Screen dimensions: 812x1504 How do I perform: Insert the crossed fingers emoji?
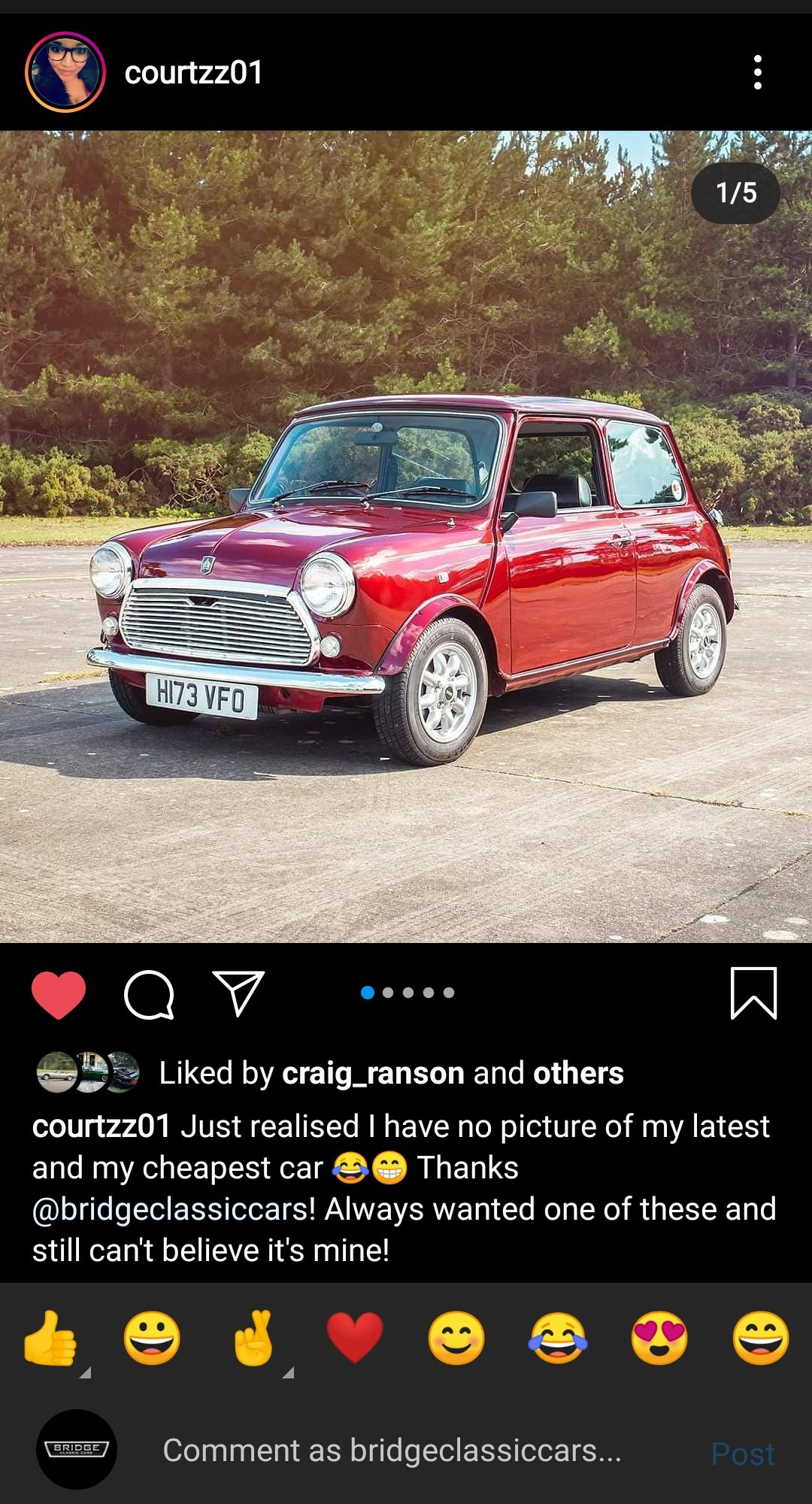[253, 1339]
